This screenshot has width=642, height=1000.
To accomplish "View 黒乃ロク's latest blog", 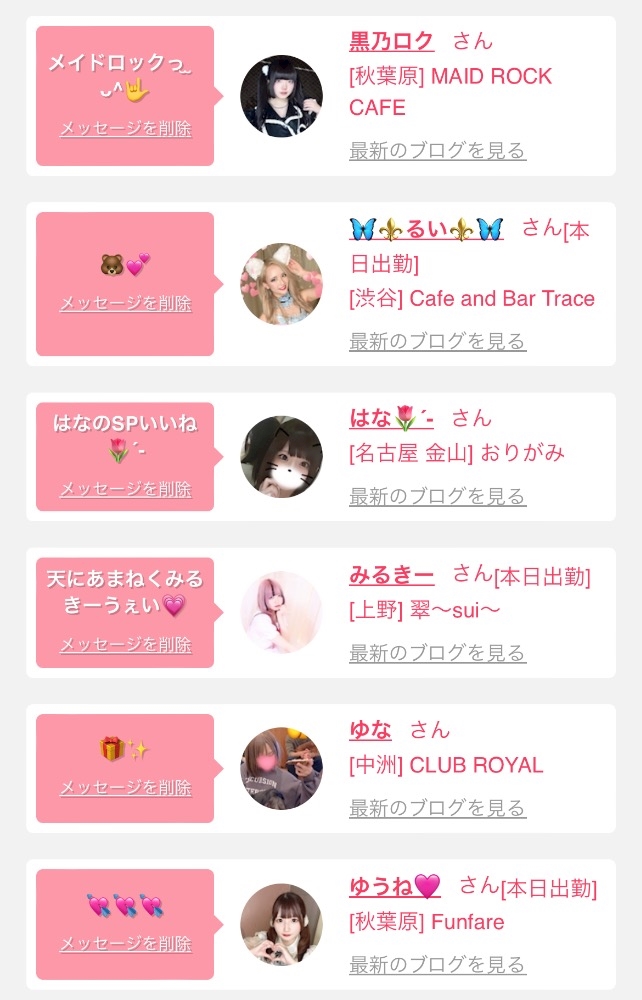I will (x=437, y=151).
